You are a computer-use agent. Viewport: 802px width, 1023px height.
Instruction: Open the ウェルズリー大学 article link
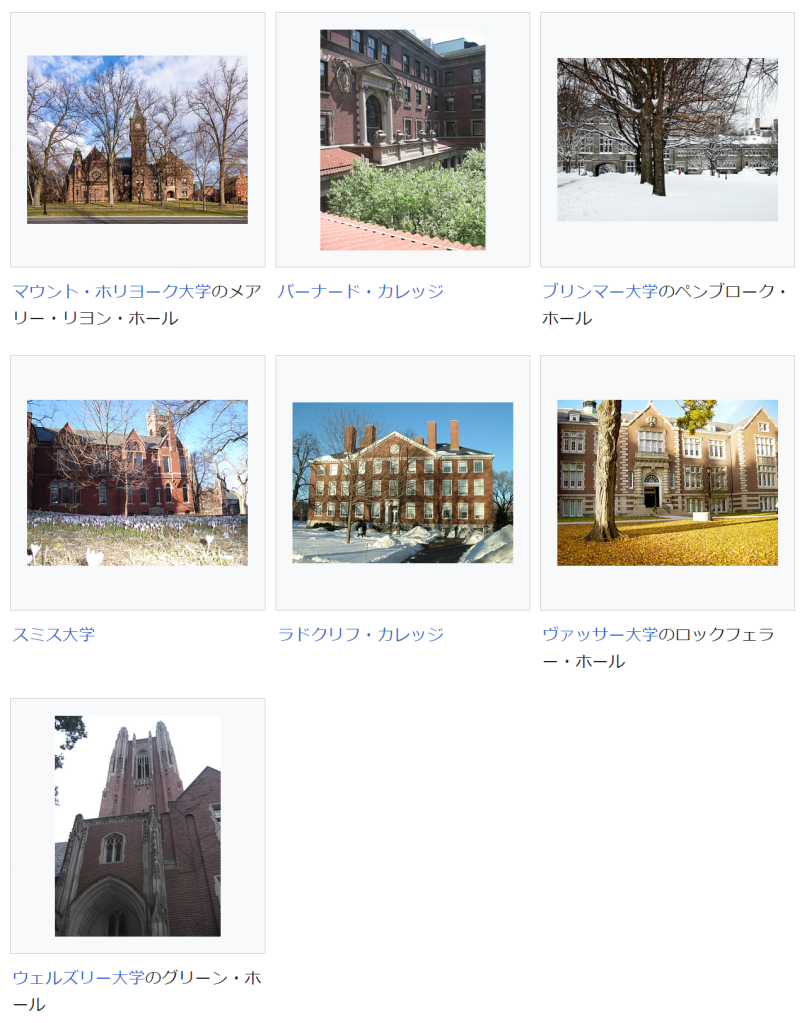(x=78, y=978)
